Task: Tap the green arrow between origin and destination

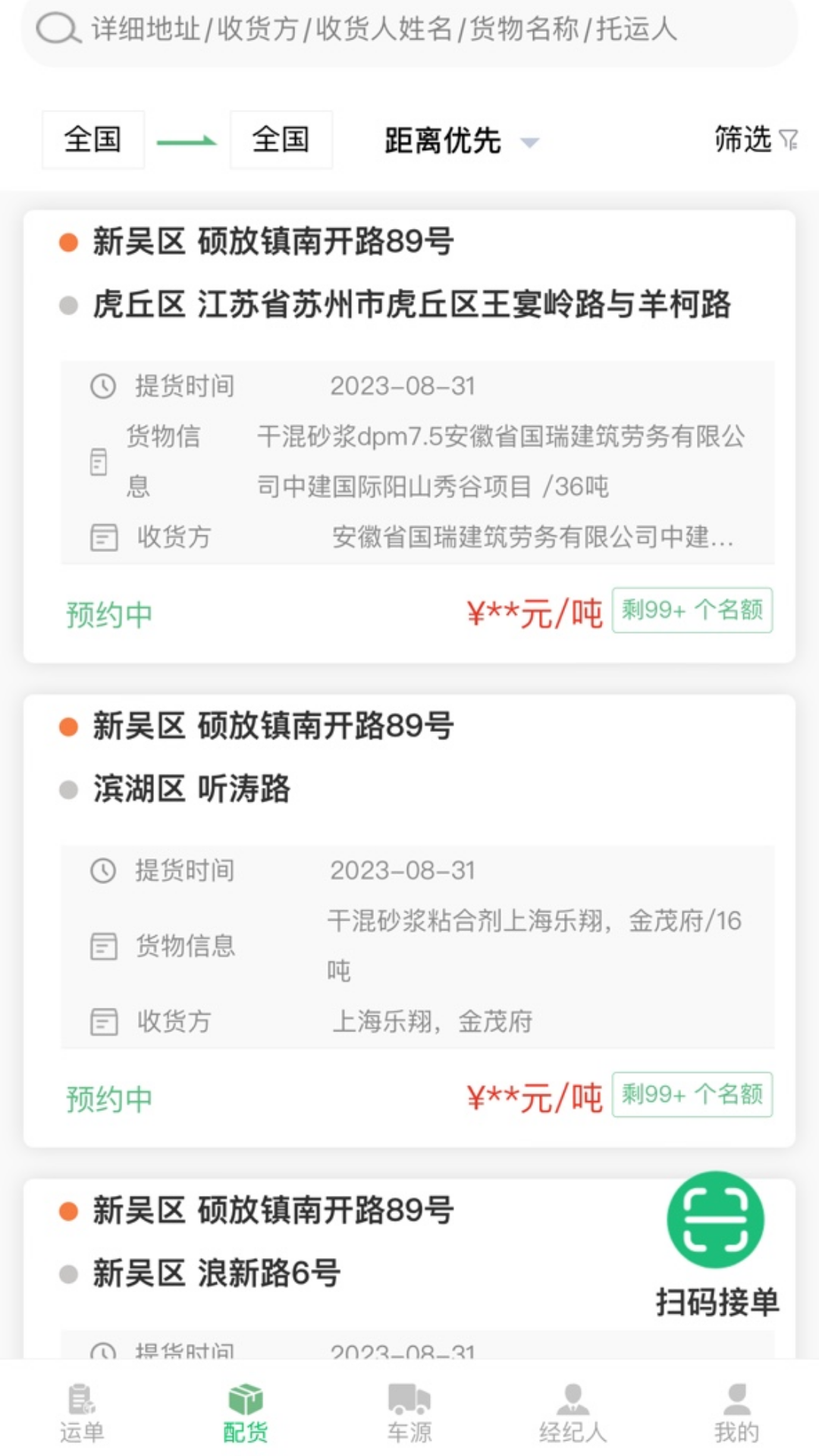Action: [186, 140]
